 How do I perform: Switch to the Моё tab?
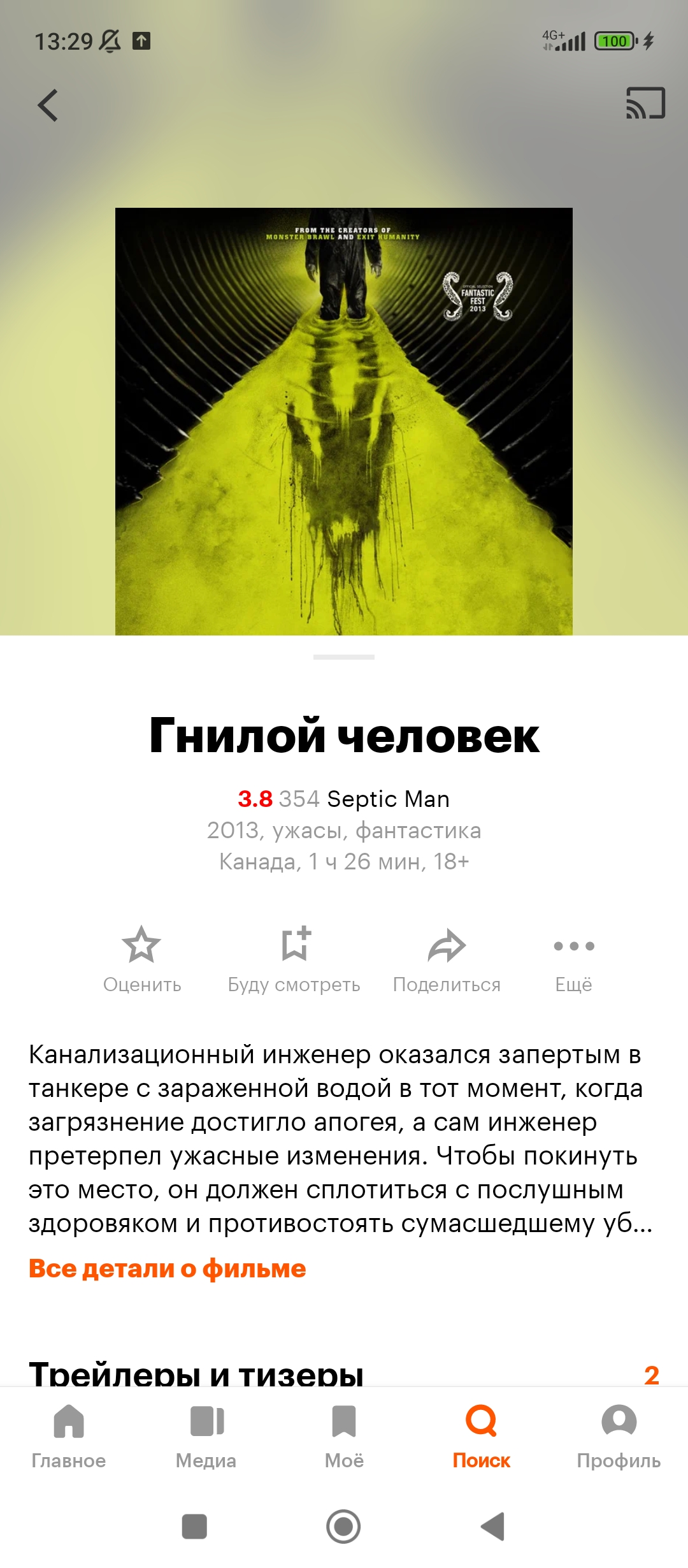344,1435
